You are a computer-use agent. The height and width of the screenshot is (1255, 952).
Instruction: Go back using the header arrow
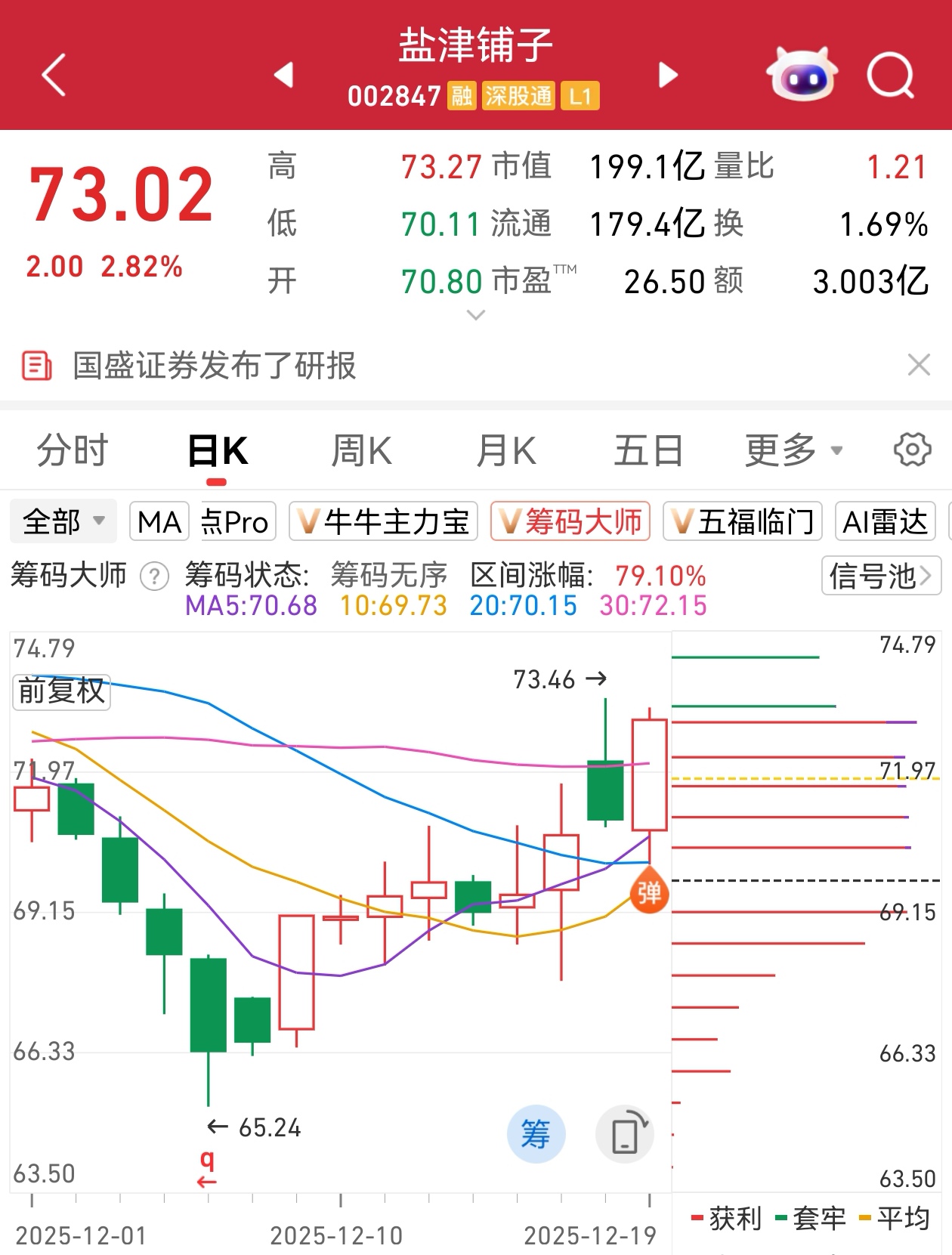point(54,75)
